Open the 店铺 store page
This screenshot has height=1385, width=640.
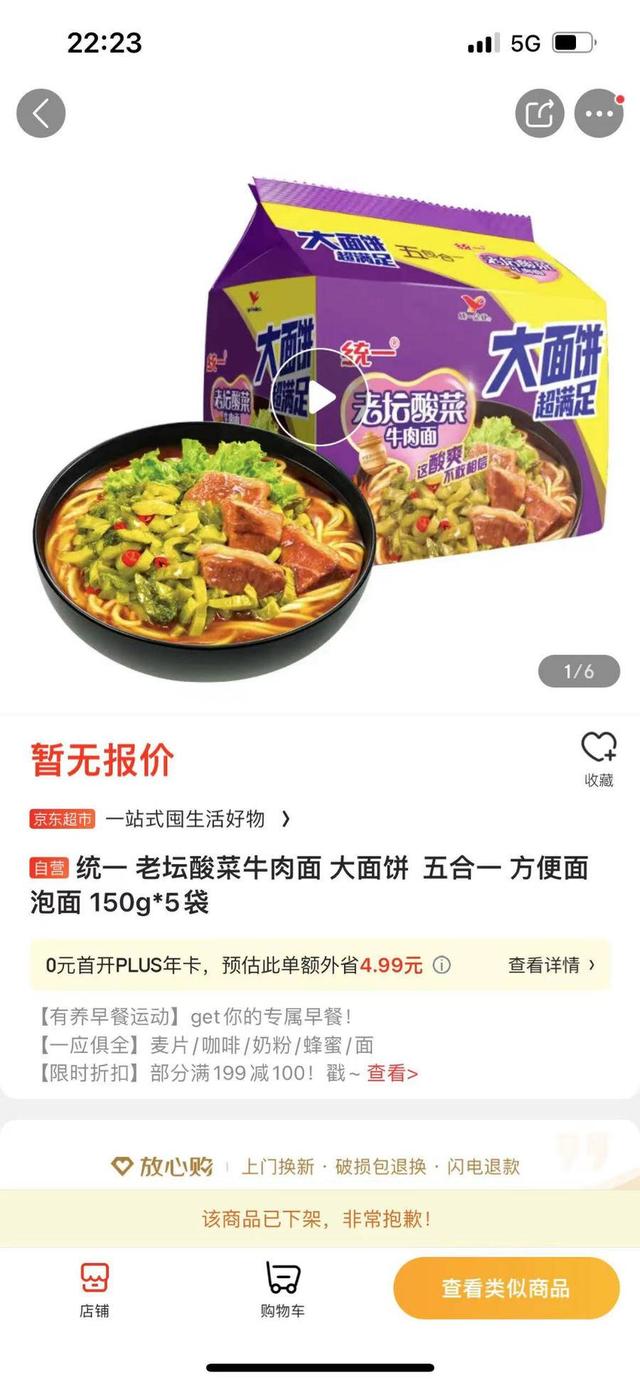(94, 1289)
